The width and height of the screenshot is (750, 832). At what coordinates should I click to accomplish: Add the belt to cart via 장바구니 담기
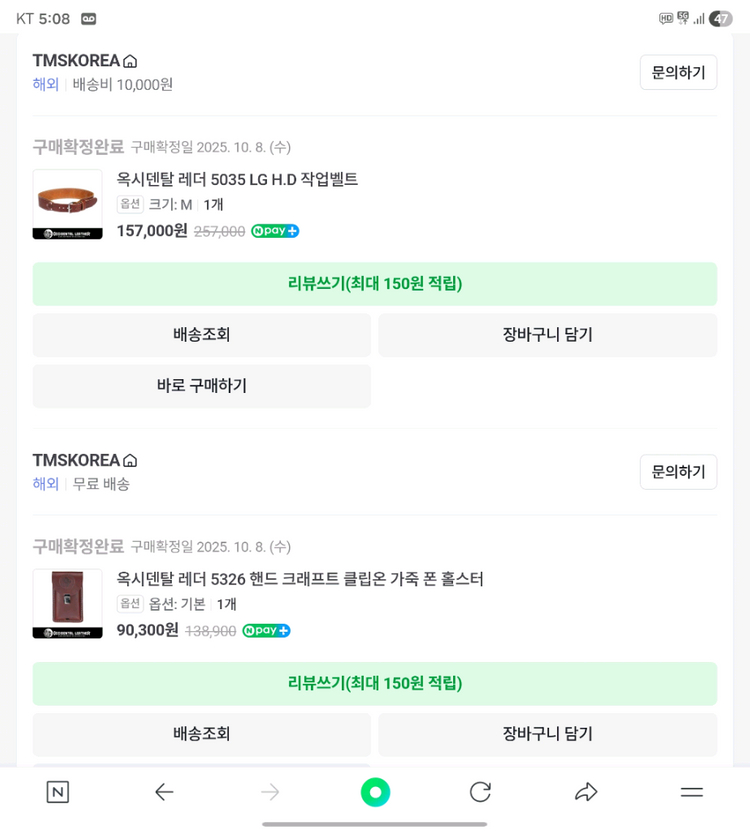pos(547,335)
